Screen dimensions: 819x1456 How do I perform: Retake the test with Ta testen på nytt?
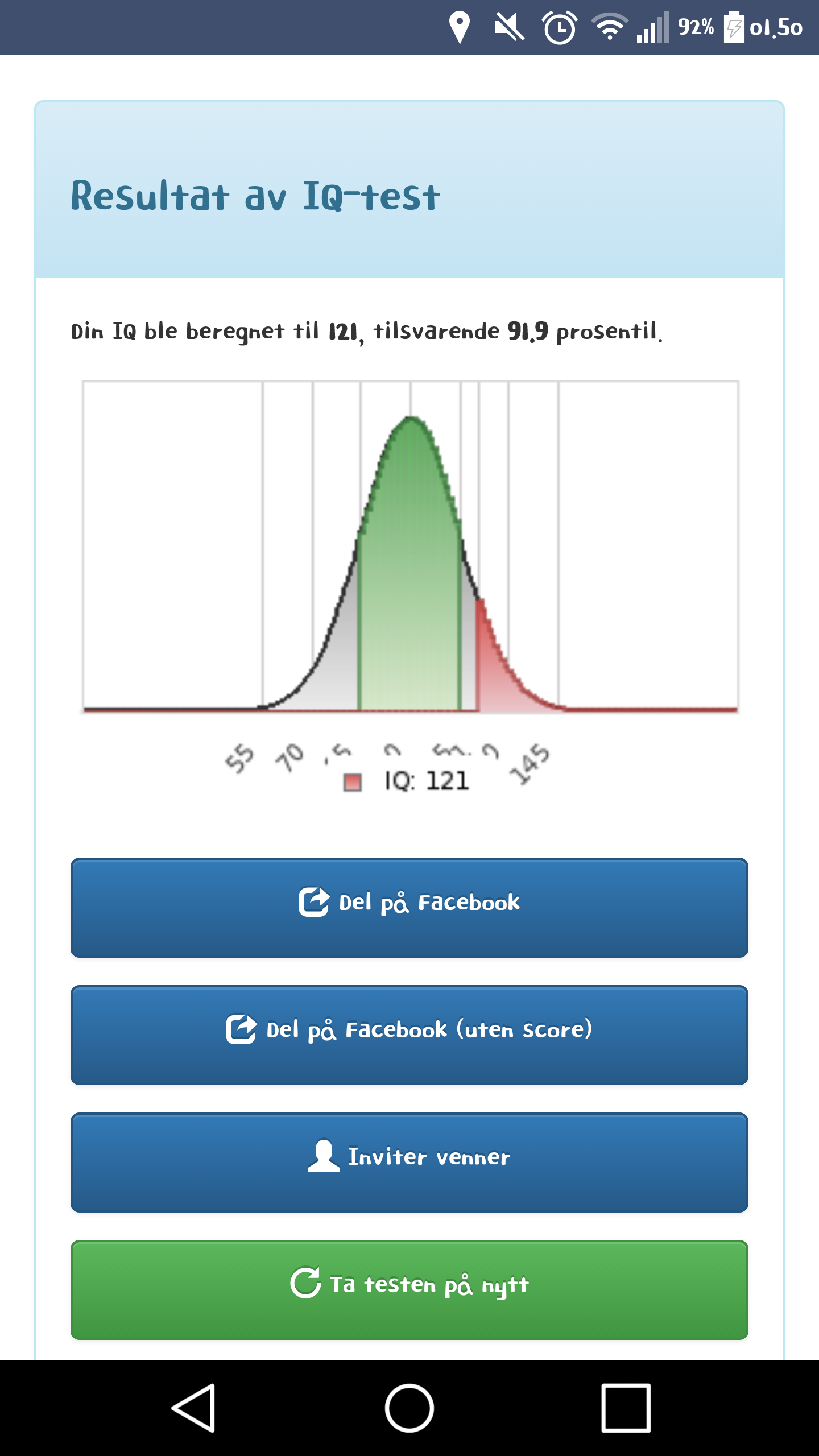(x=409, y=1290)
